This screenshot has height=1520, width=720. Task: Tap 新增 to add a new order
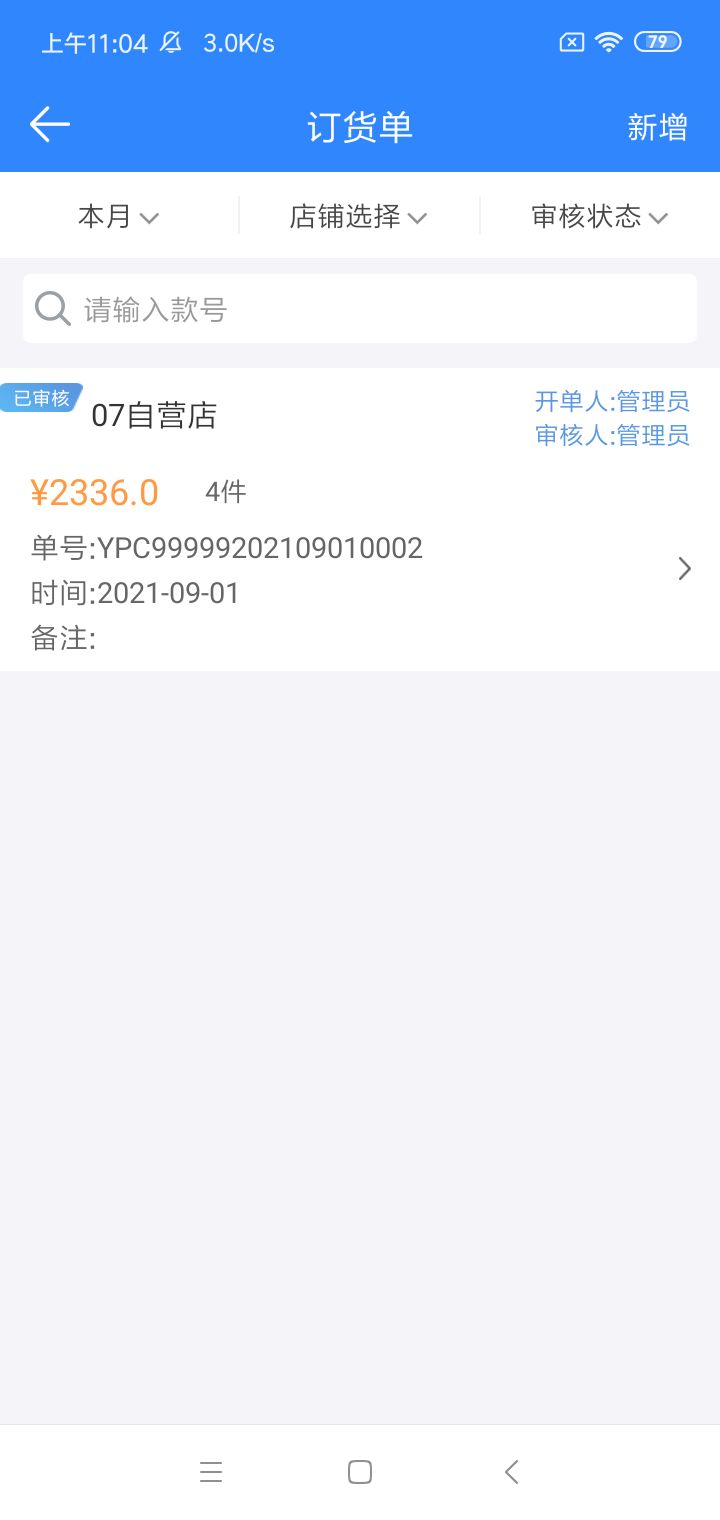(x=657, y=127)
